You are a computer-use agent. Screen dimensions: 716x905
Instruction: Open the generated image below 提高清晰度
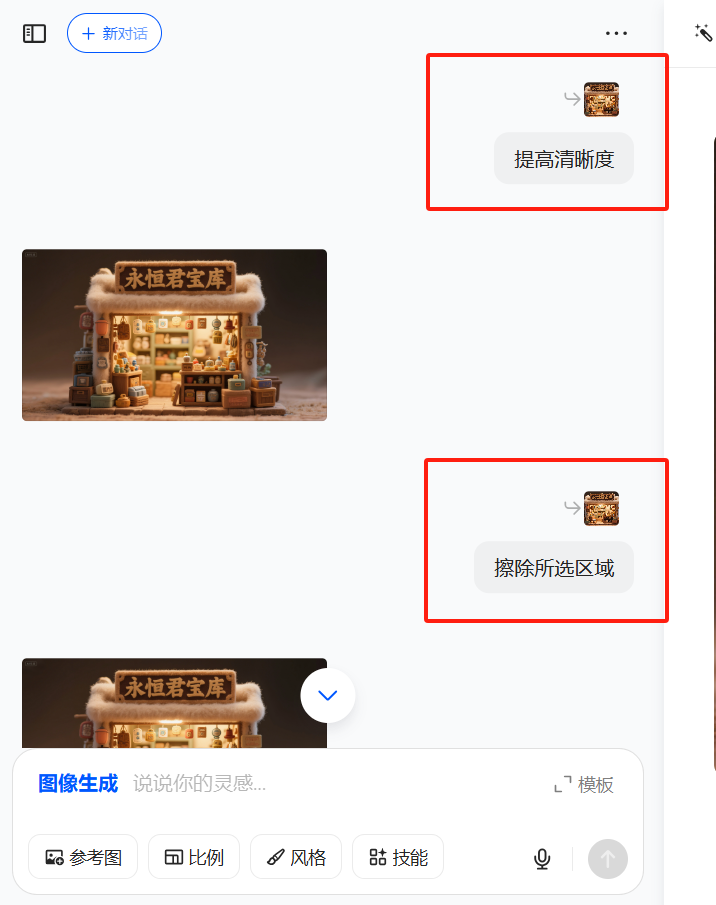pyautogui.click(x=174, y=335)
